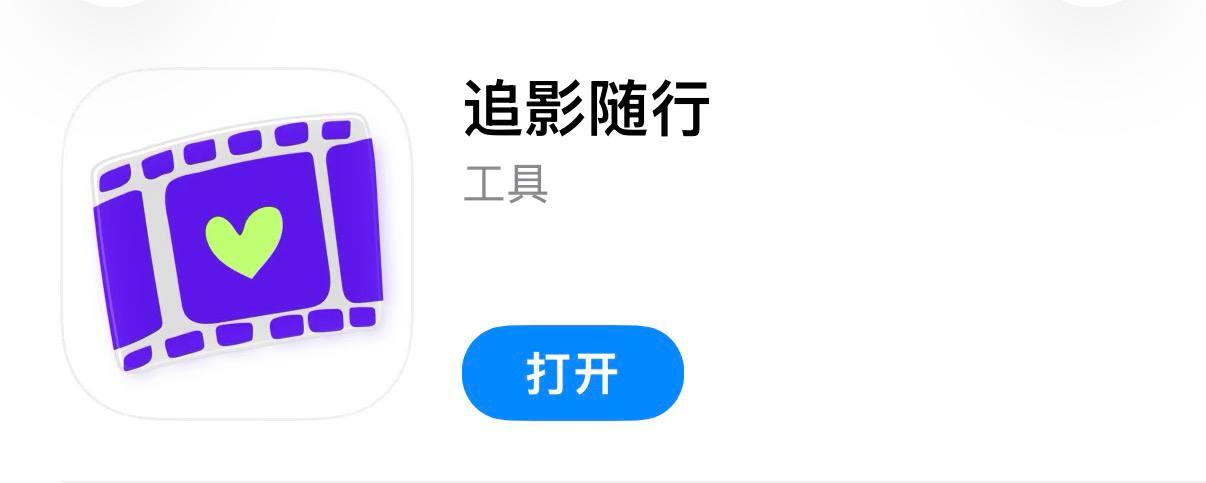Tap the 打开 button to open the app

click(572, 372)
